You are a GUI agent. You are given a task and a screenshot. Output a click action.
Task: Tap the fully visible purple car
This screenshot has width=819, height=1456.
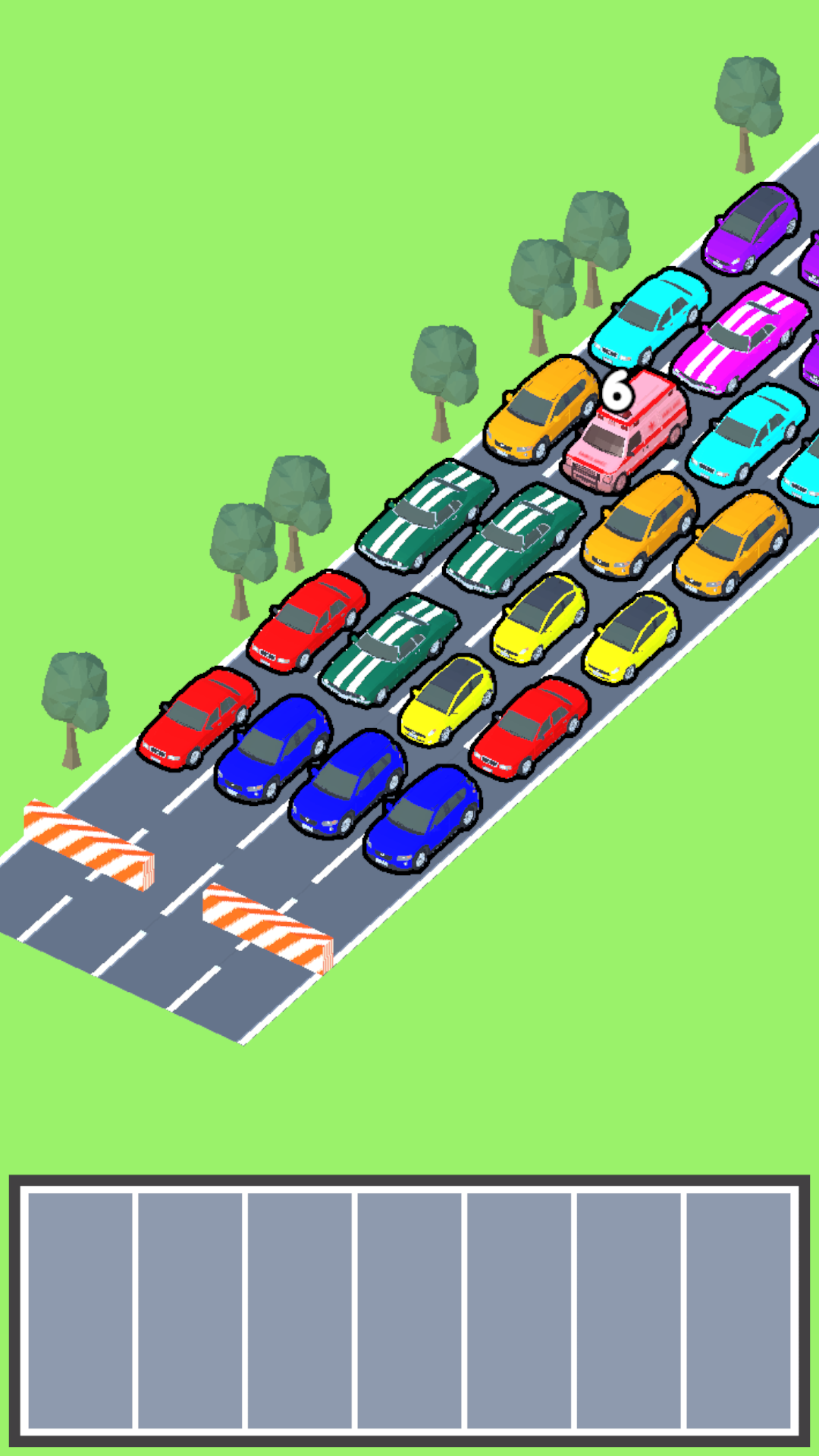pos(752,229)
